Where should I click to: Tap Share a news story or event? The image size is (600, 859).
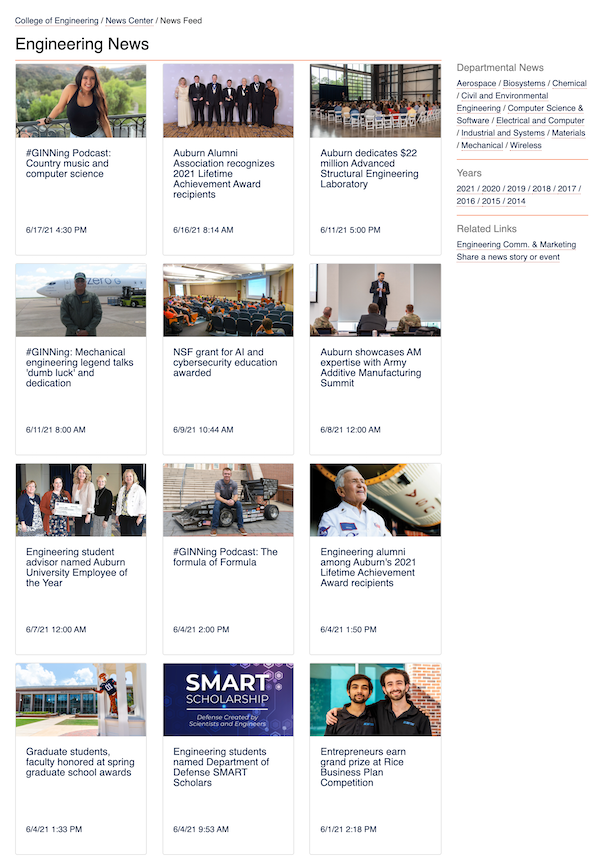point(508,258)
